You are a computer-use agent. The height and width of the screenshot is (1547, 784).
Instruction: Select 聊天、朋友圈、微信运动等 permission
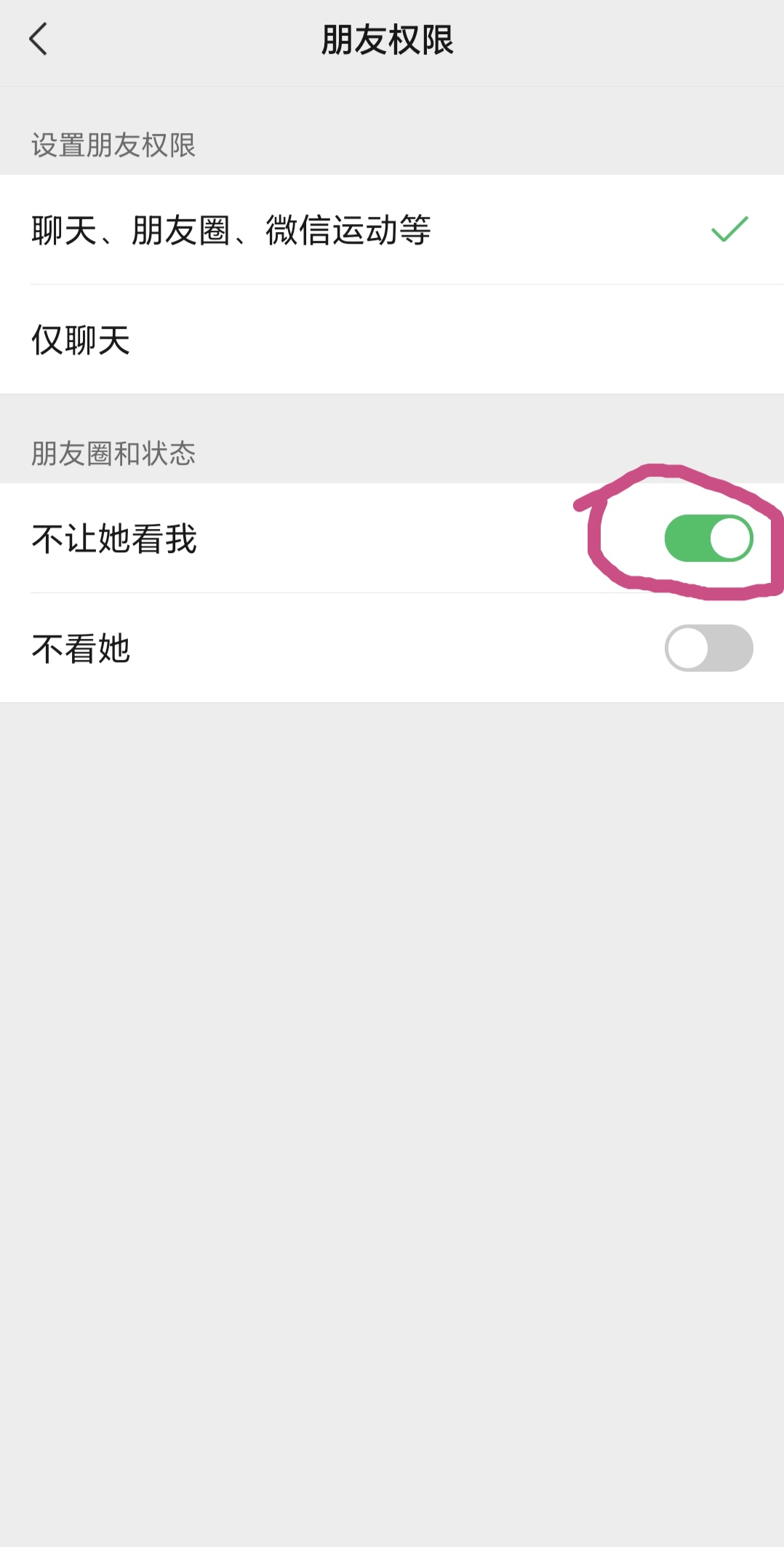(392, 230)
